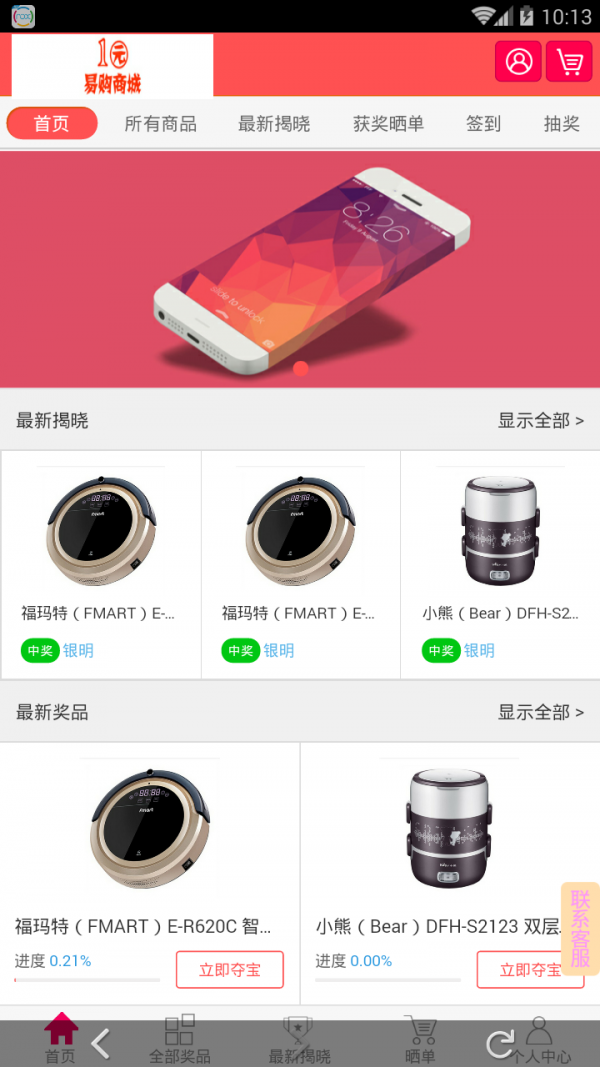Show all items in 最新奖品 section
600x1067 pixels.
540,713
